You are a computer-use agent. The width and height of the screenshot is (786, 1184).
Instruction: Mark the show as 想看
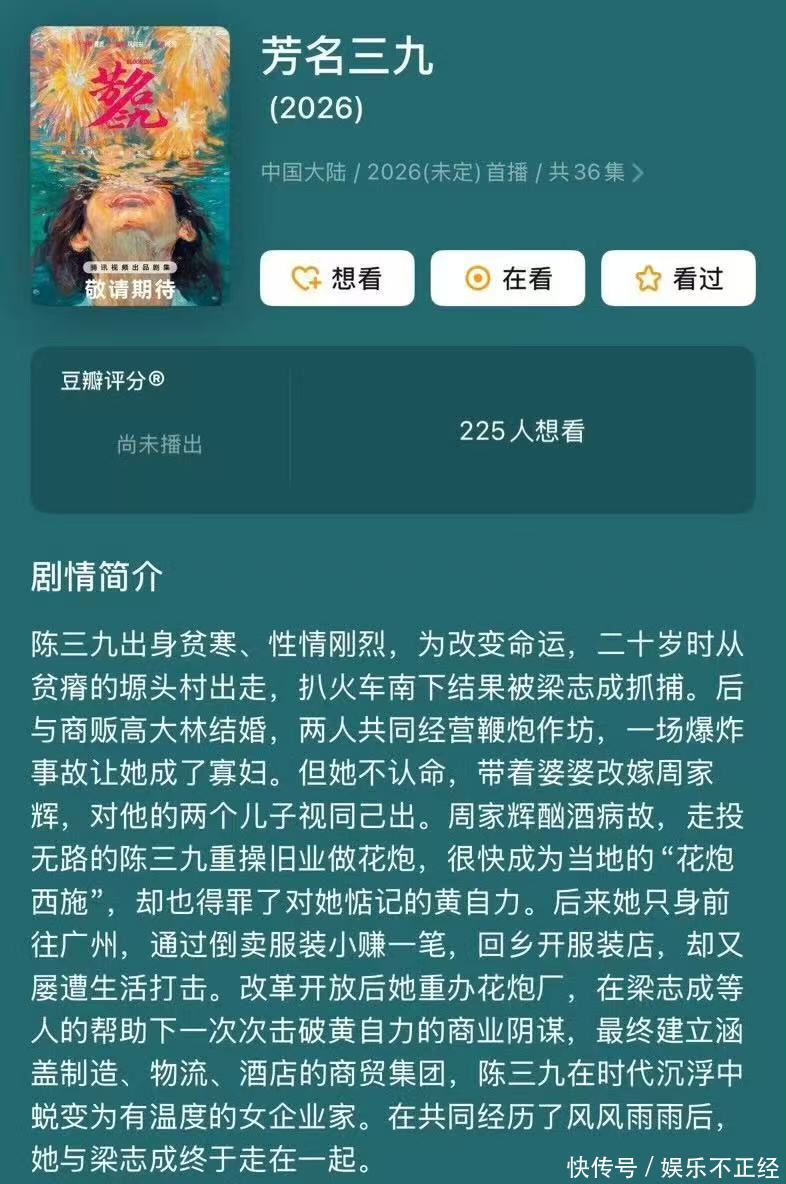pos(337,278)
